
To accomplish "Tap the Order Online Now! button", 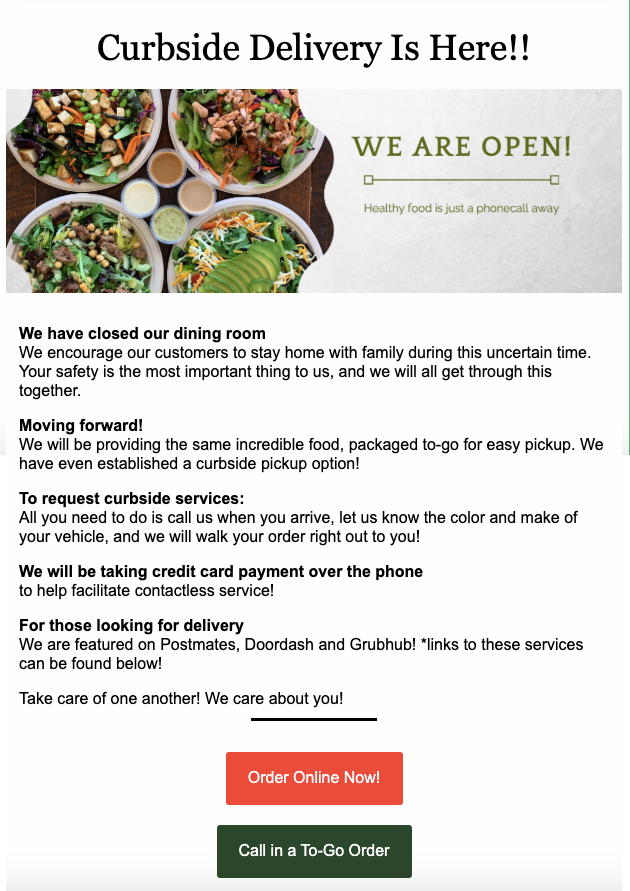I will [x=314, y=778].
